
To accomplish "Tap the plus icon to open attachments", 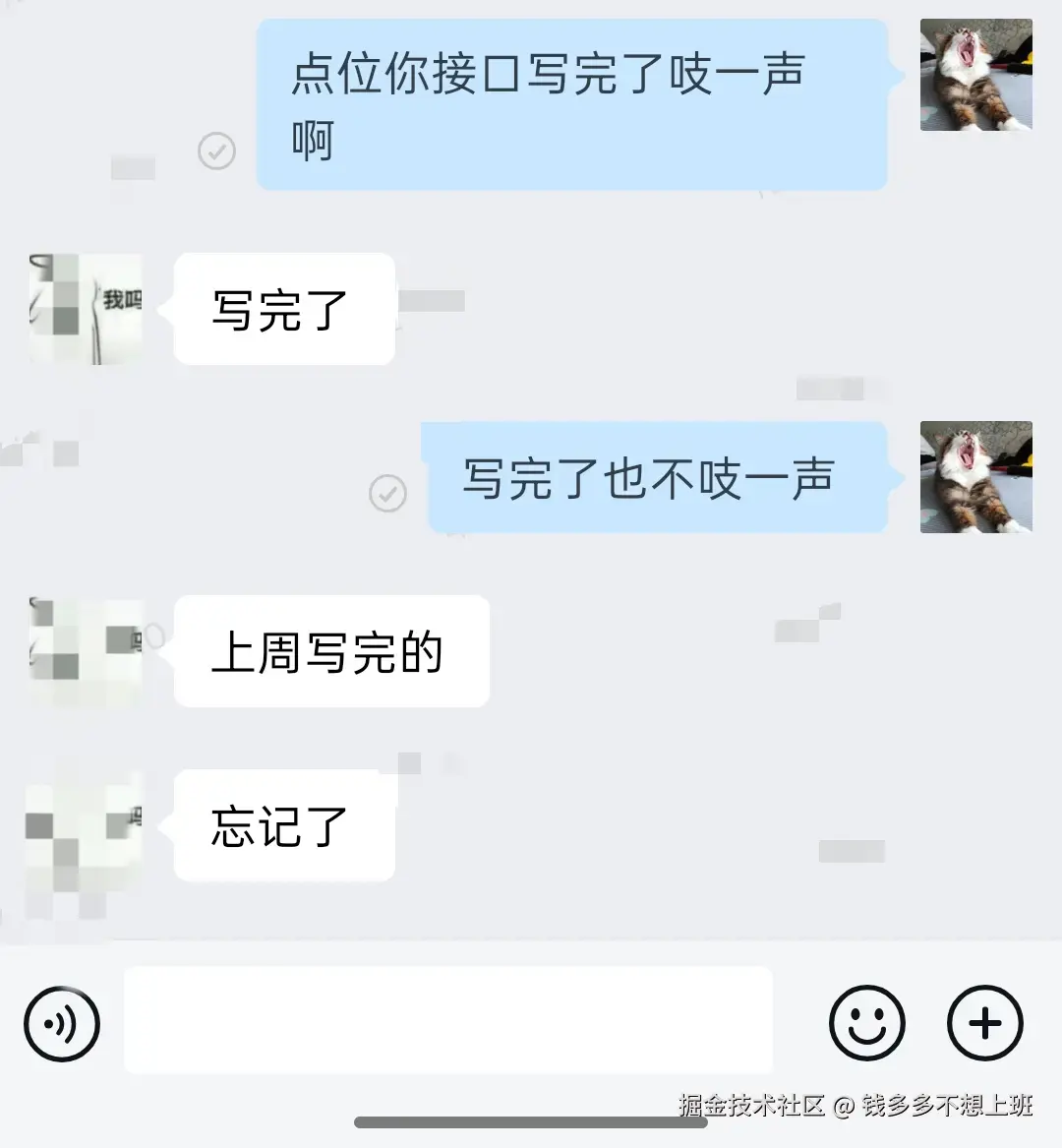I will coord(983,1023).
